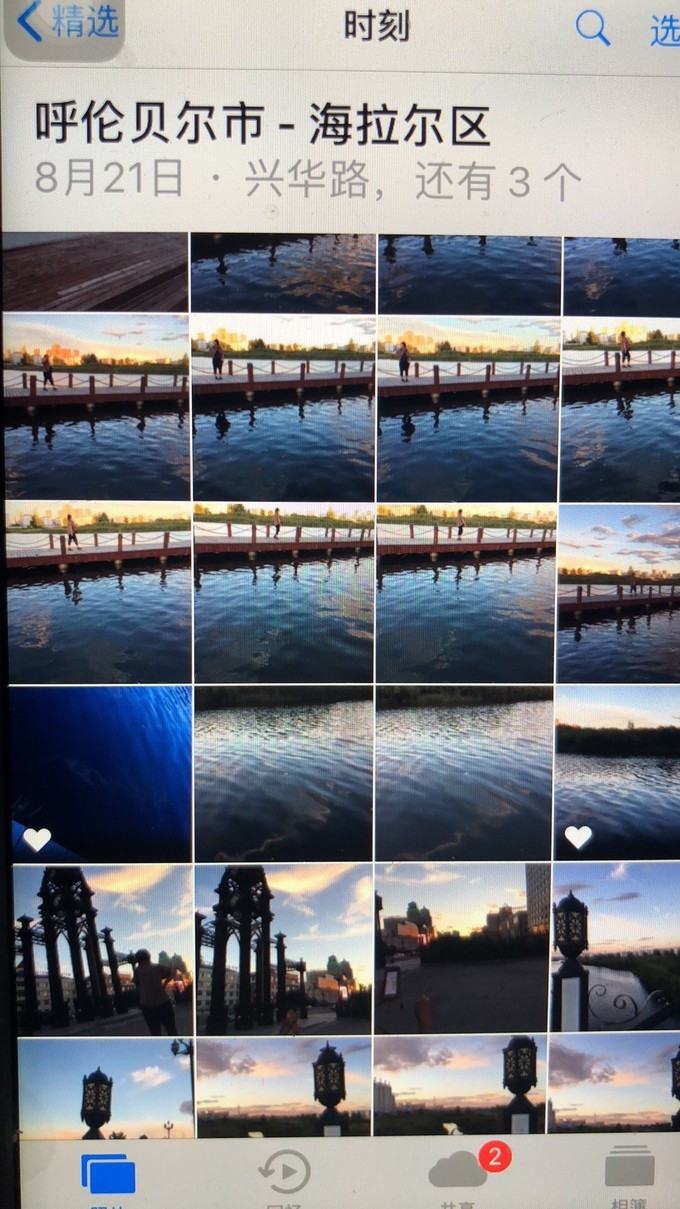The height and width of the screenshot is (1209, 680).
Task: Open photo search with the magnifier icon
Action: pyautogui.click(x=592, y=28)
